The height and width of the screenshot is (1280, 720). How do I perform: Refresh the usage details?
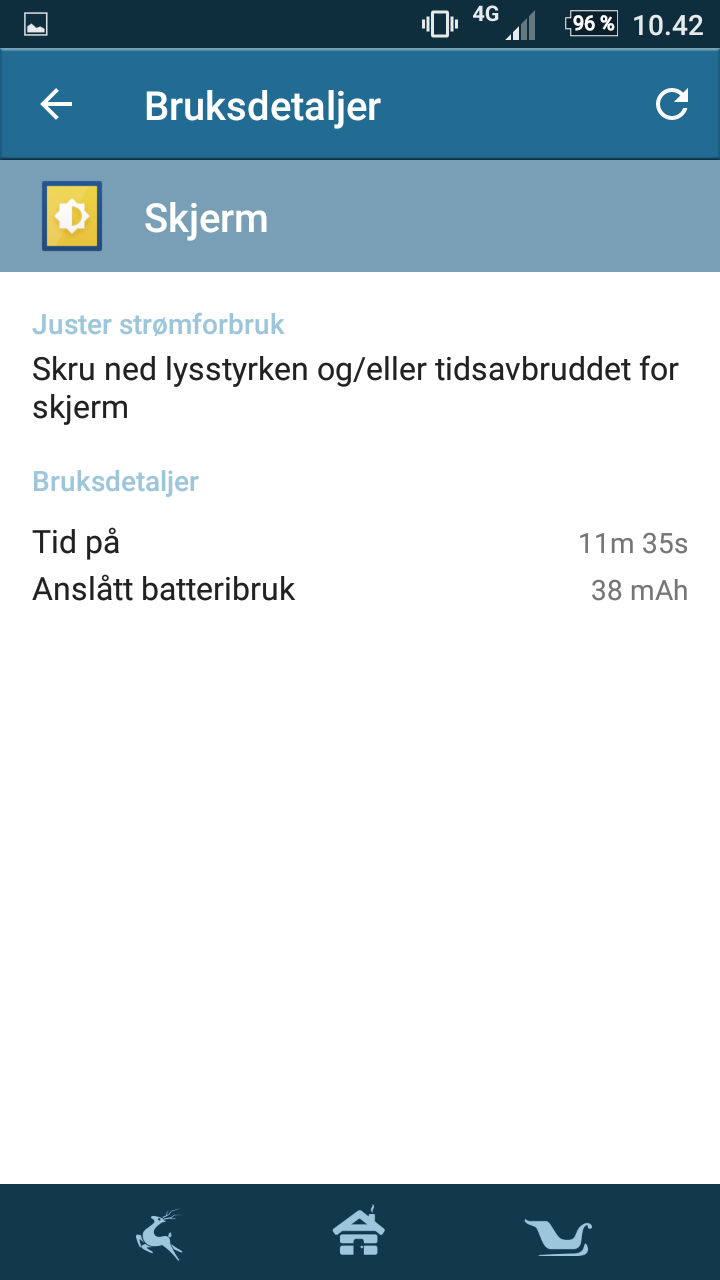point(672,104)
